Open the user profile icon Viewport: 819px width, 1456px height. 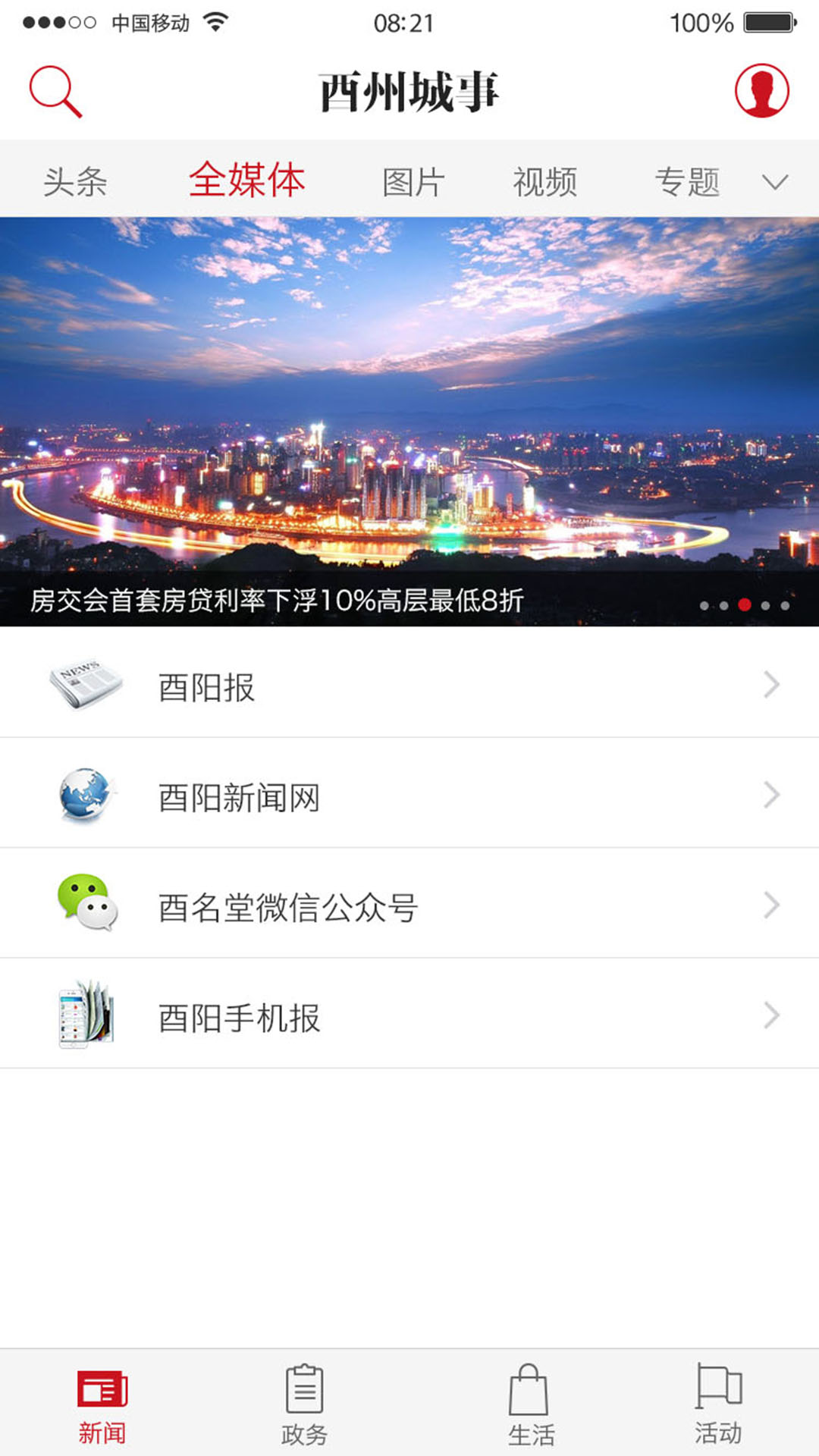coord(762,91)
